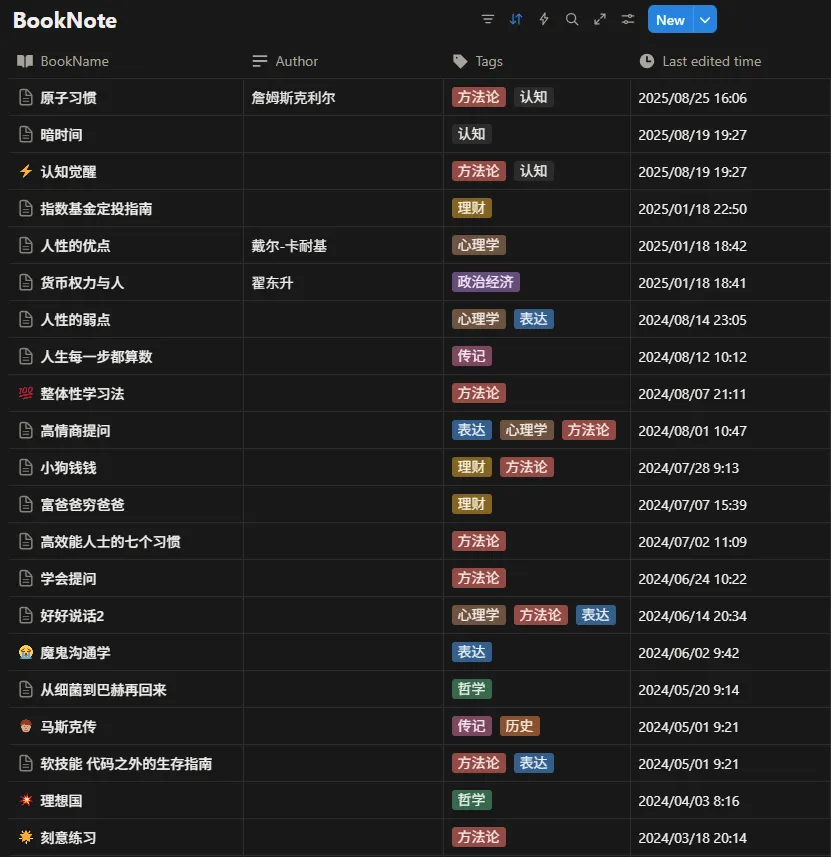Screen dimensions: 831x857
Task: Open the BookName column header
Action: point(74,61)
